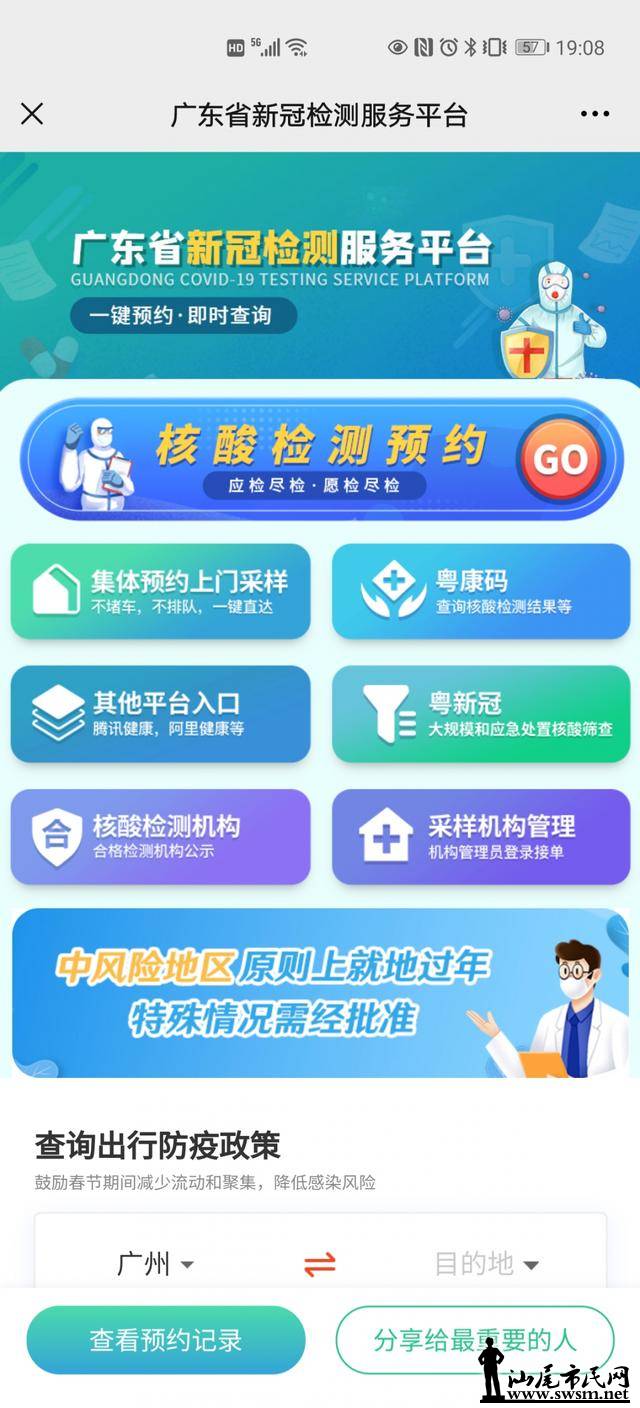Select a 目的地 destination
This screenshot has width=640, height=1408.
[x=487, y=1264]
